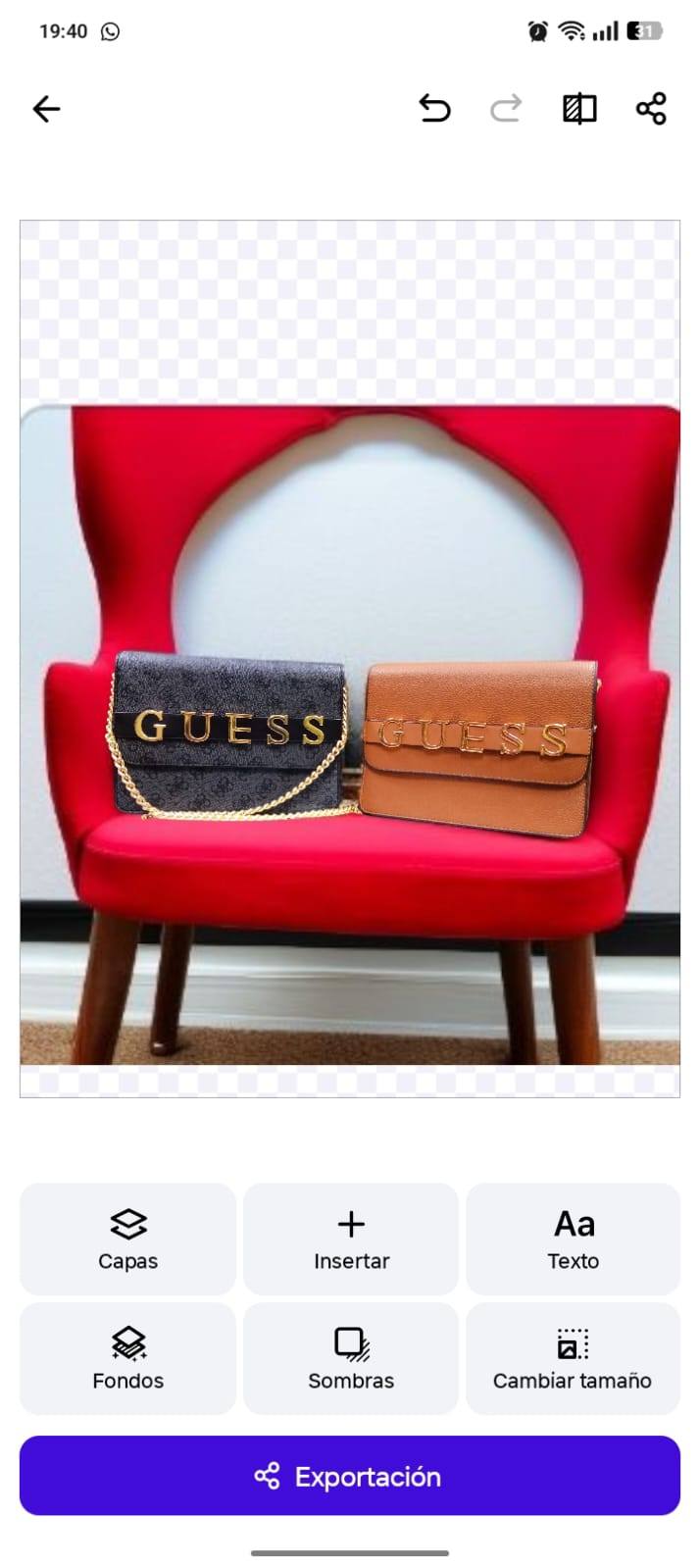The image size is (700, 1568).
Task: Open Fondos background options
Action: pyautogui.click(x=127, y=1358)
